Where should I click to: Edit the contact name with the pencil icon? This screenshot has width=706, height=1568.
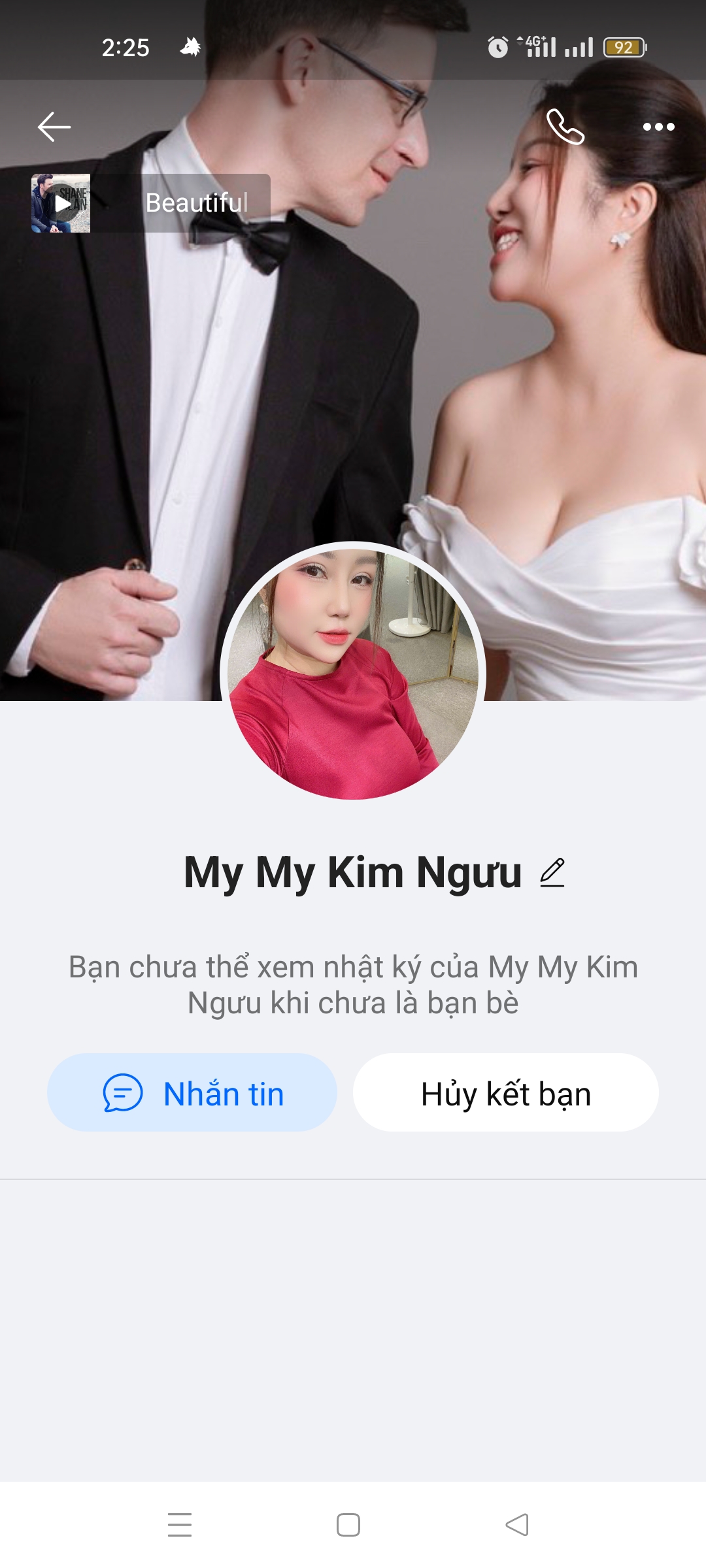[552, 873]
